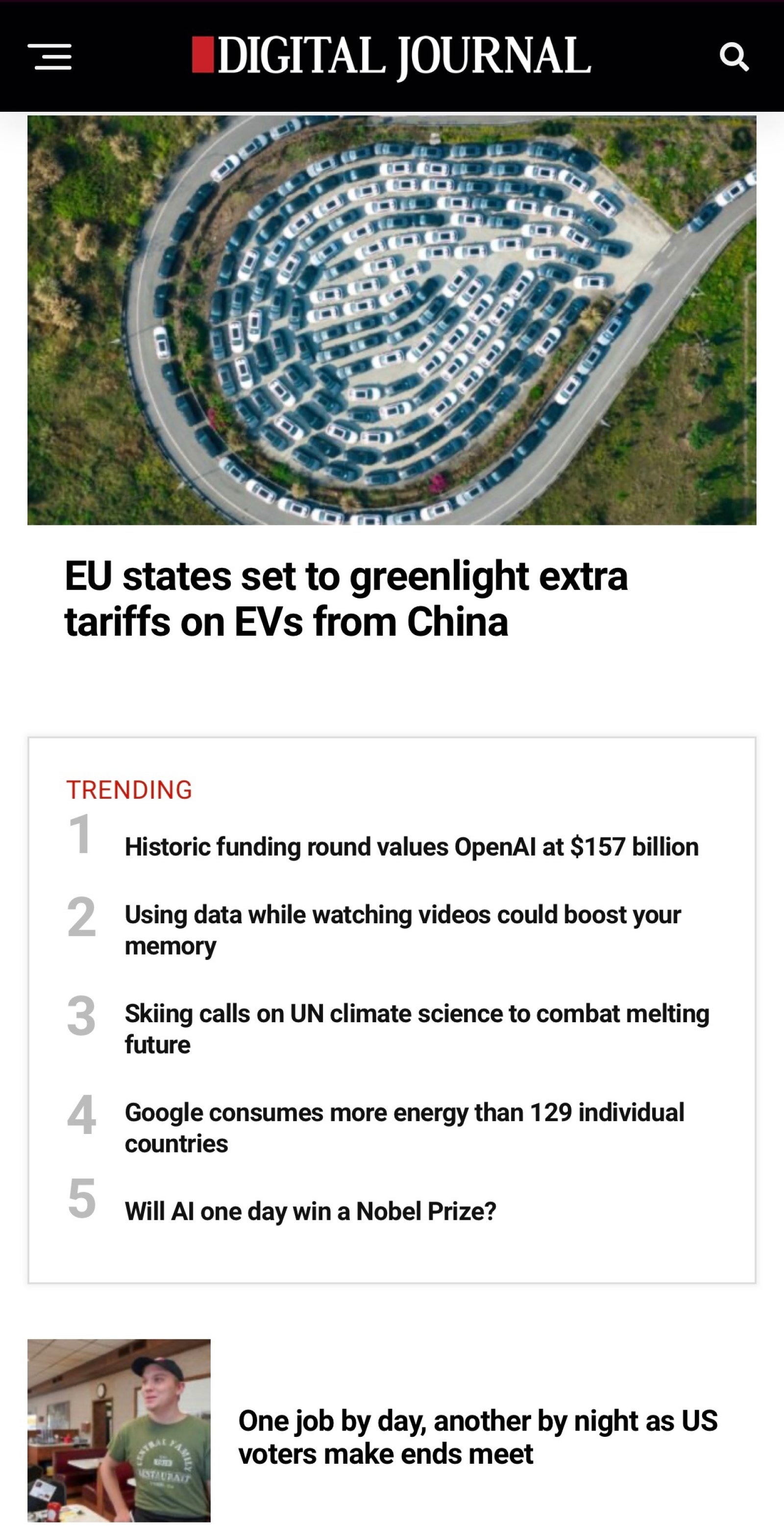Open the search icon
The image size is (784, 1526).
(x=734, y=57)
